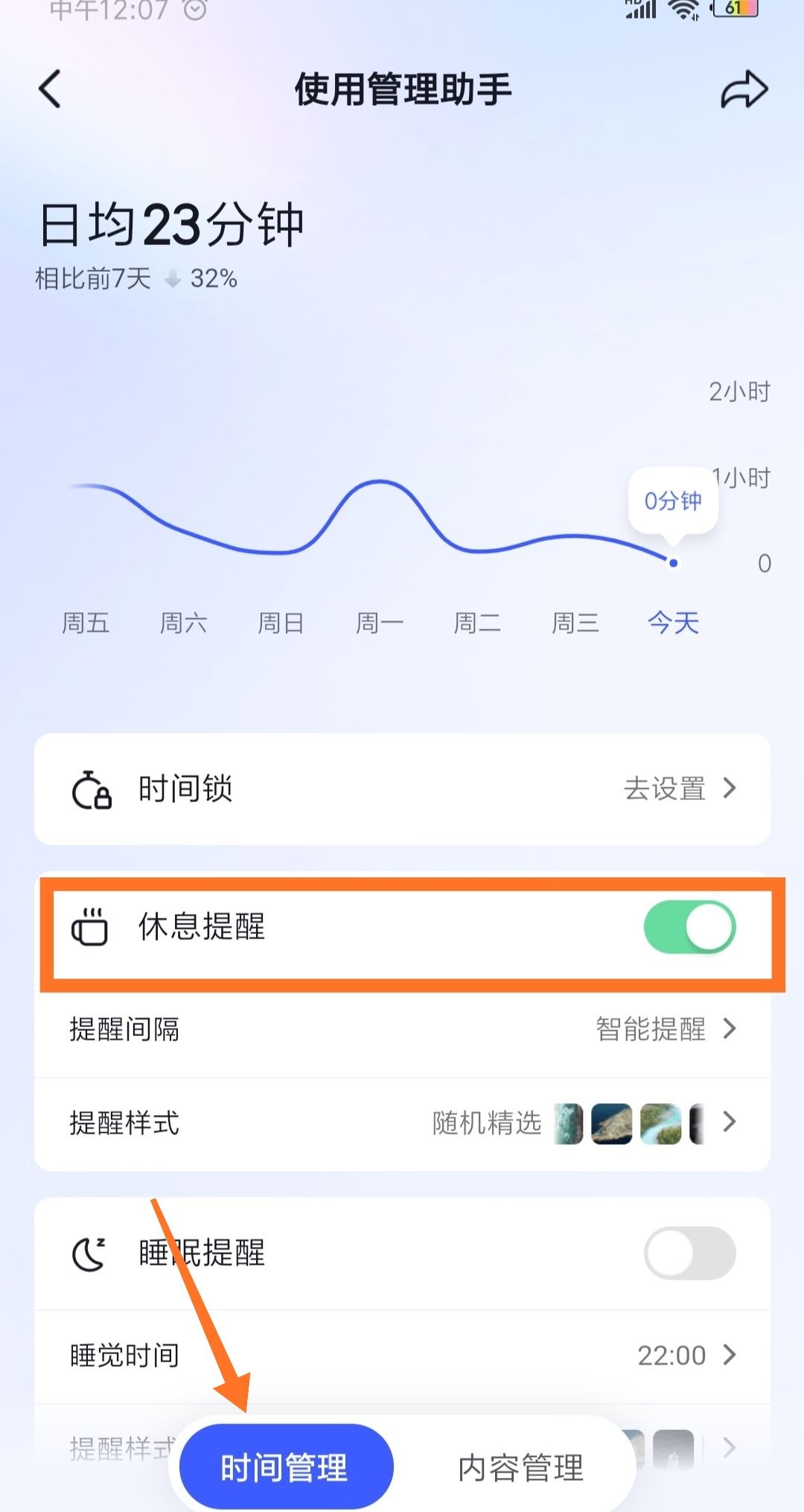Viewport: 804px width, 1512px height.
Task: Tap the back arrow at top left
Action: [x=49, y=89]
